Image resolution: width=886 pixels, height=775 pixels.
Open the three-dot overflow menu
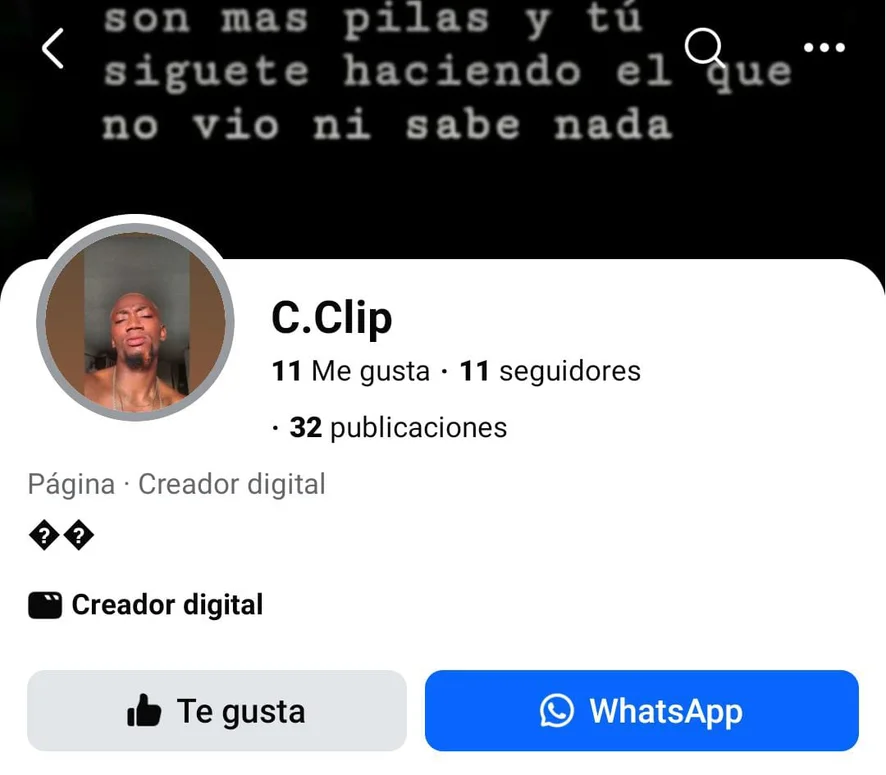(x=824, y=47)
